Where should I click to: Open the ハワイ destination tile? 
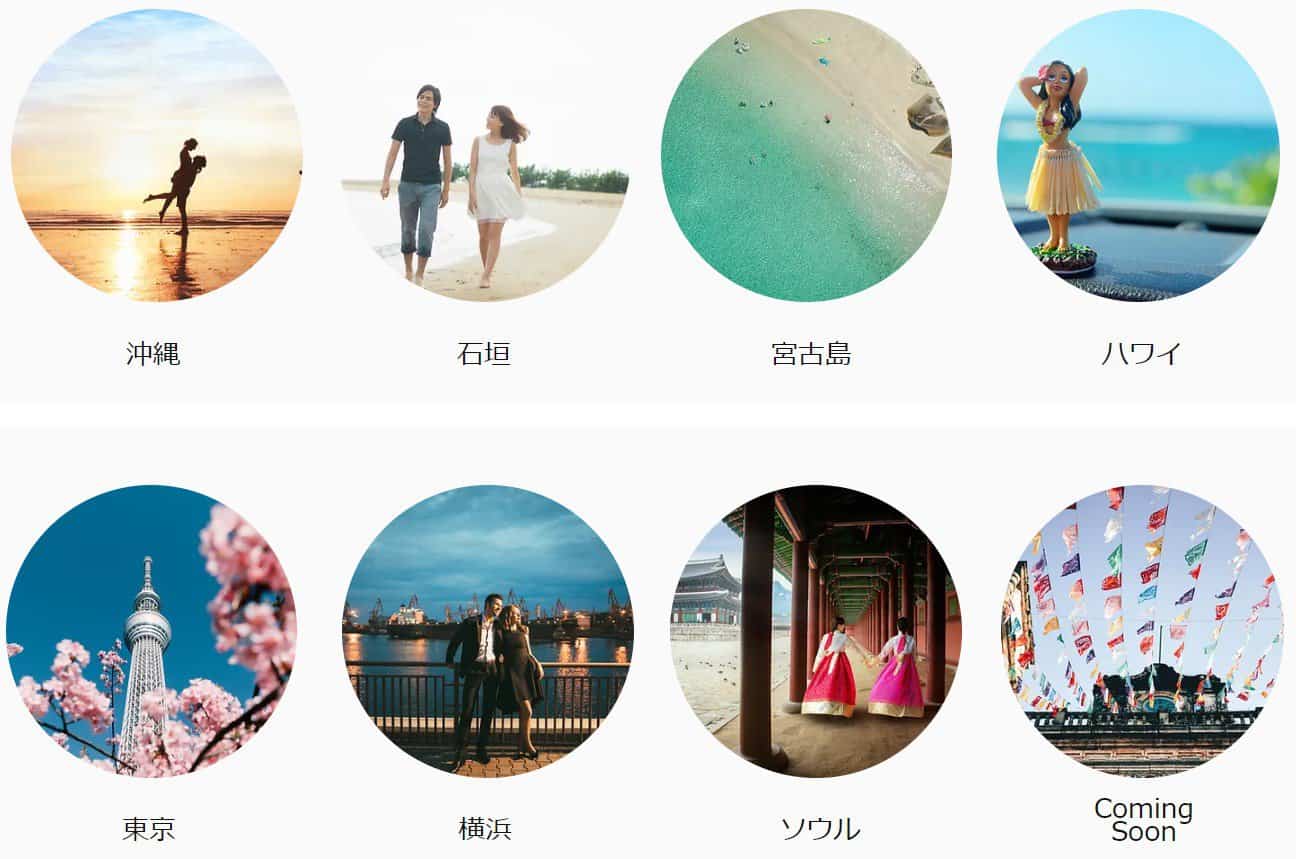[x=1138, y=155]
